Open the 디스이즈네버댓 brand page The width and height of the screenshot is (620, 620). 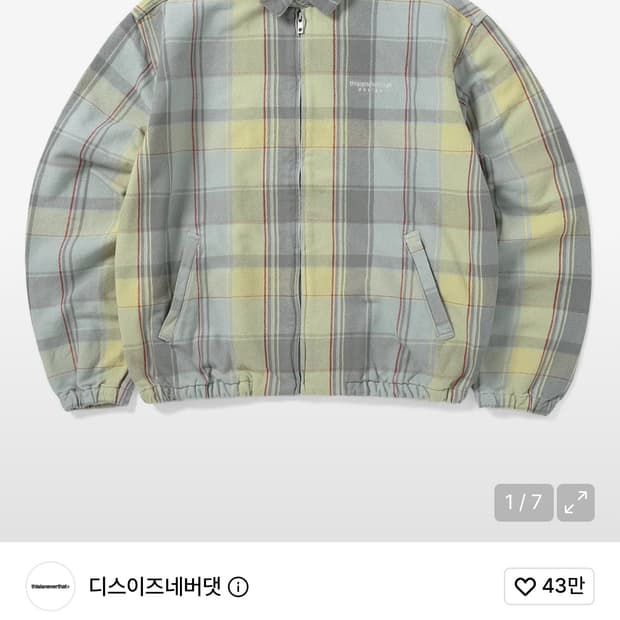point(155,586)
